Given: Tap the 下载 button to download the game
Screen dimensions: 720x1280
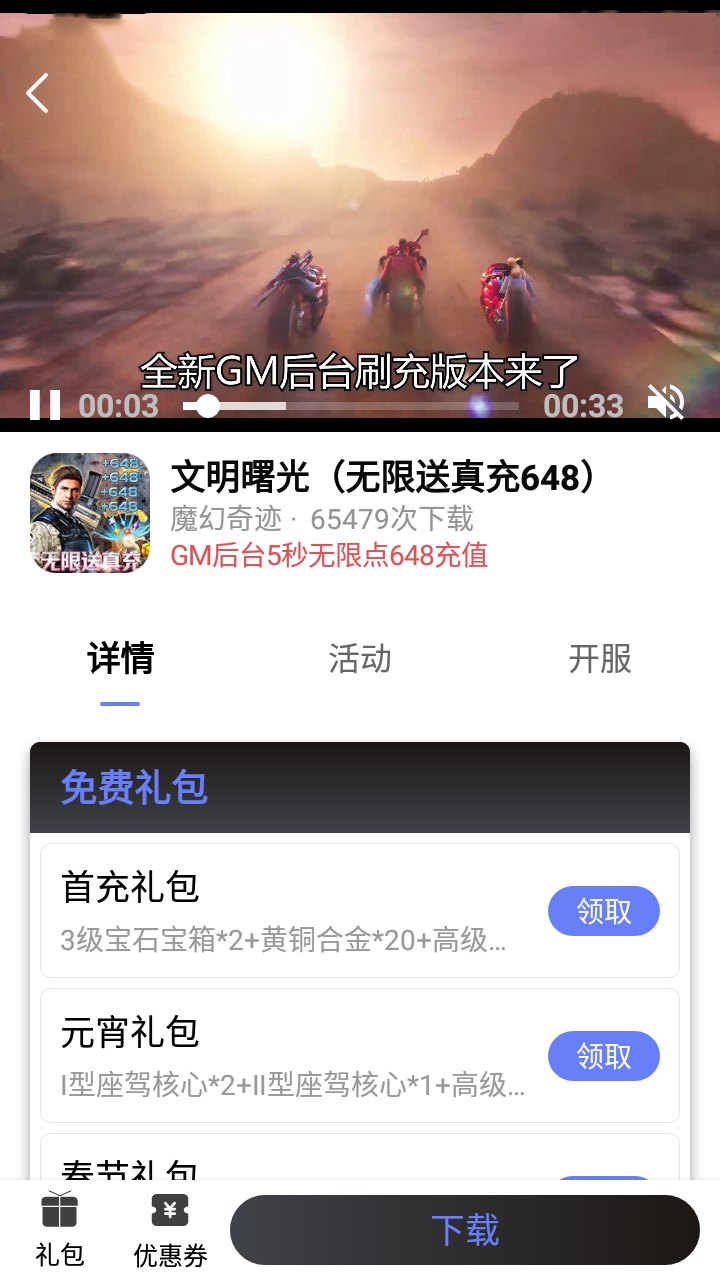Looking at the screenshot, I should pos(465,1230).
